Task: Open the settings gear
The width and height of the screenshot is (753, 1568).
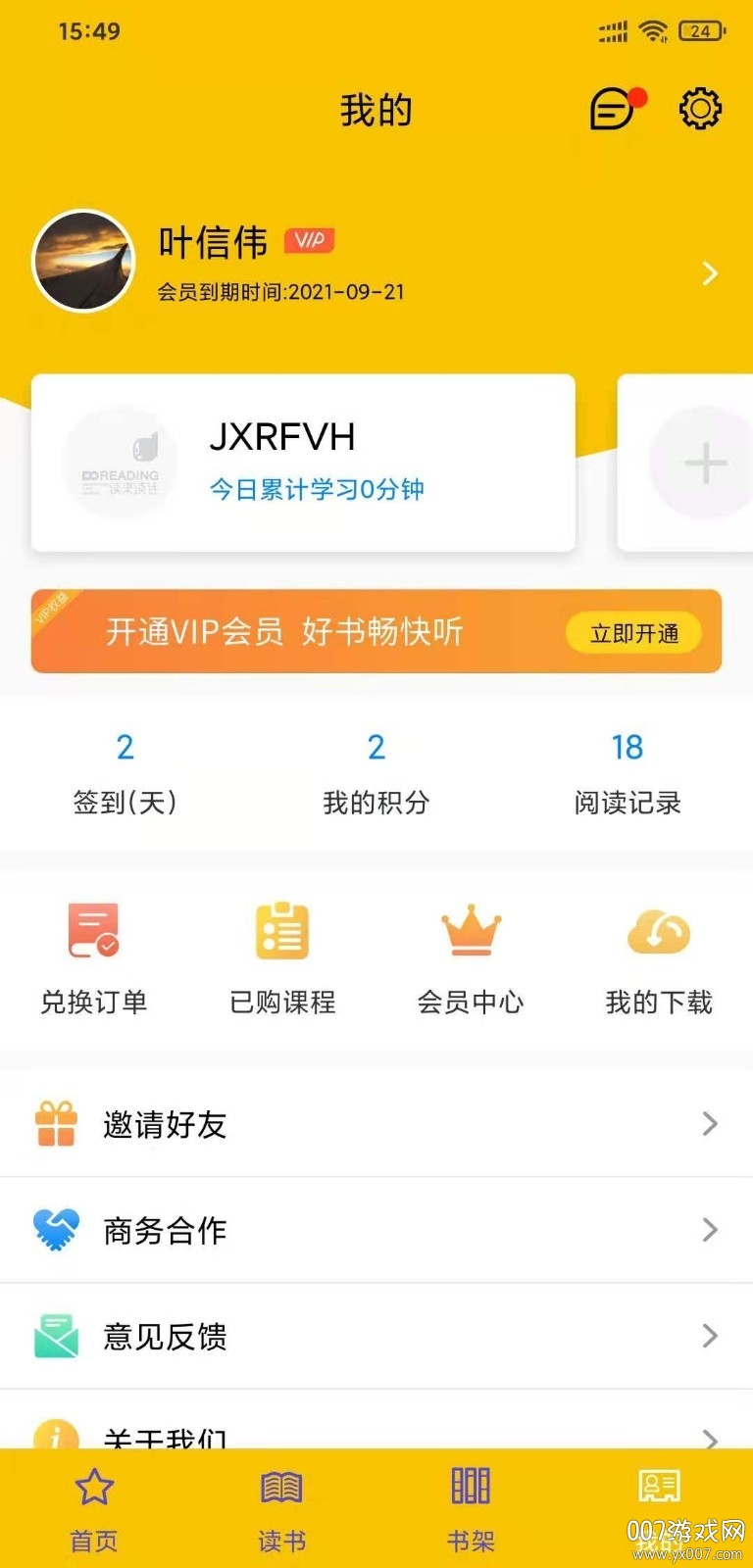Action: point(700,108)
